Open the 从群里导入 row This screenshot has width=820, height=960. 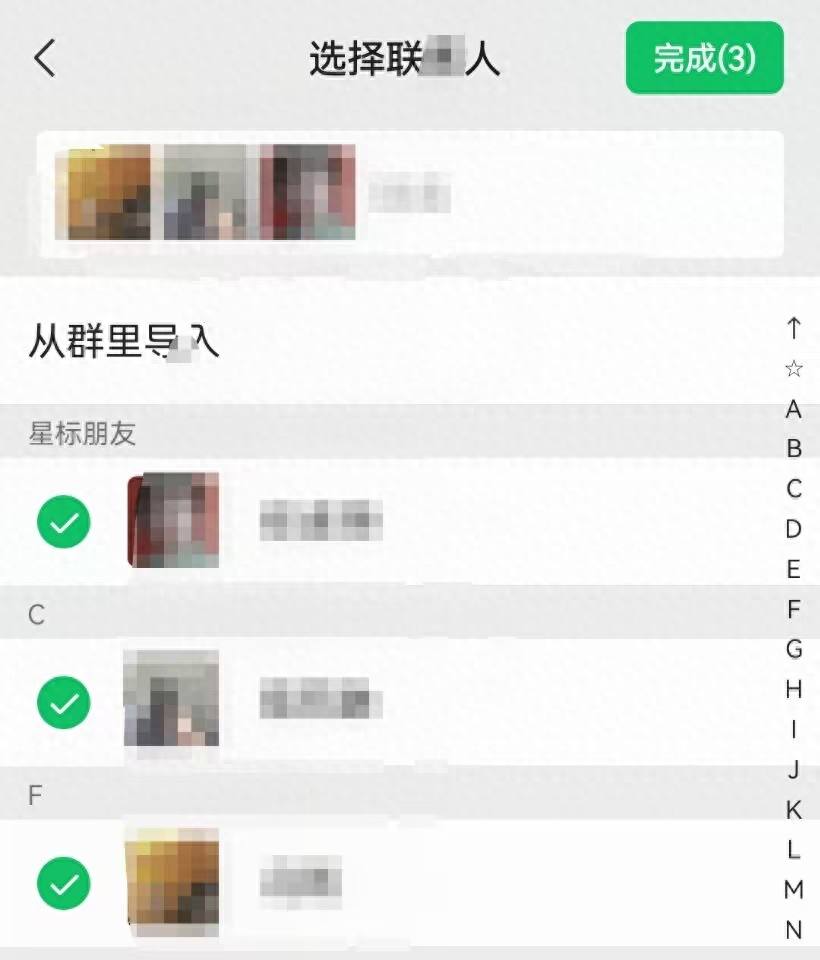123,343
